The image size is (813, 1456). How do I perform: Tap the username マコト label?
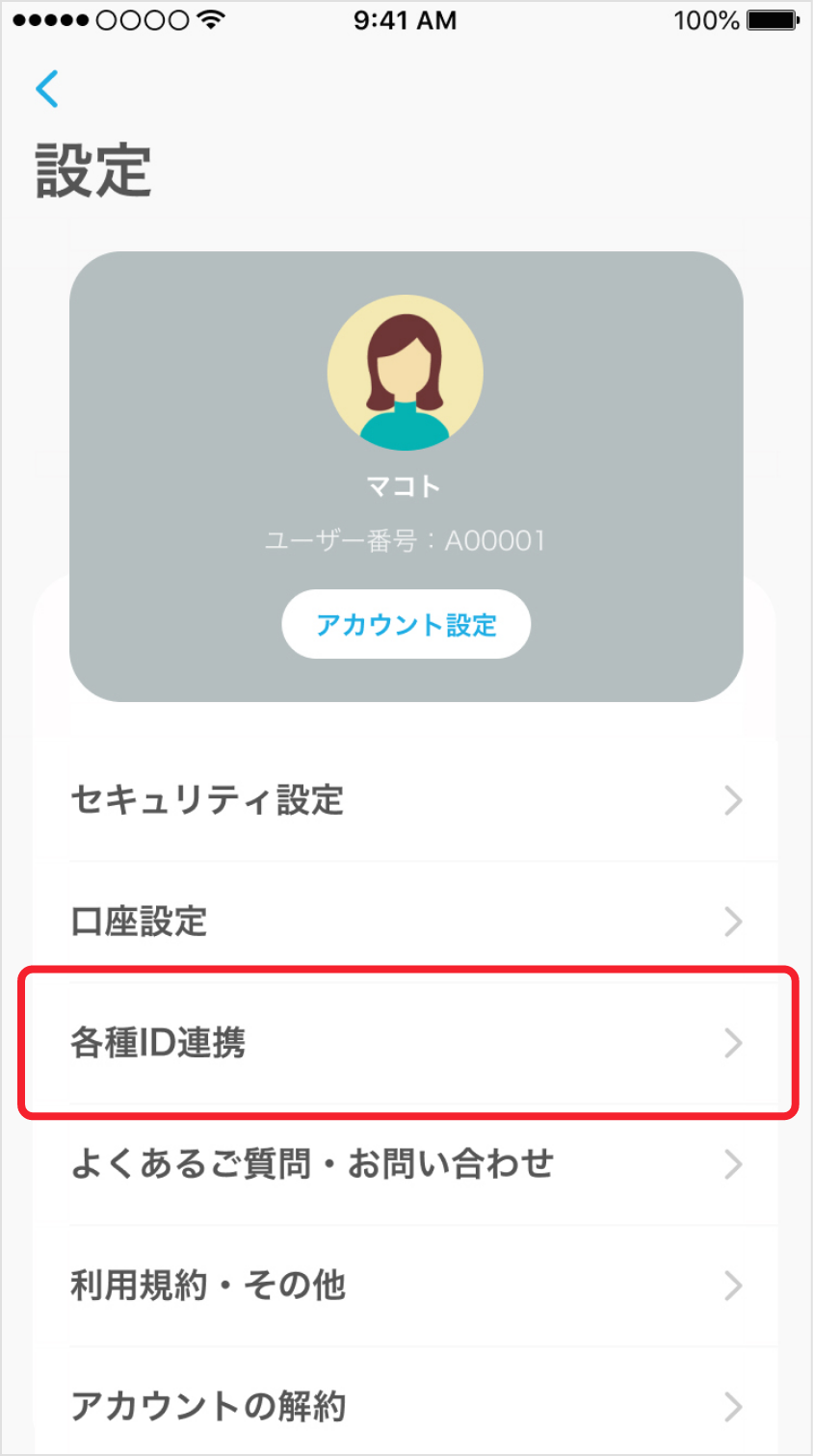406,486
